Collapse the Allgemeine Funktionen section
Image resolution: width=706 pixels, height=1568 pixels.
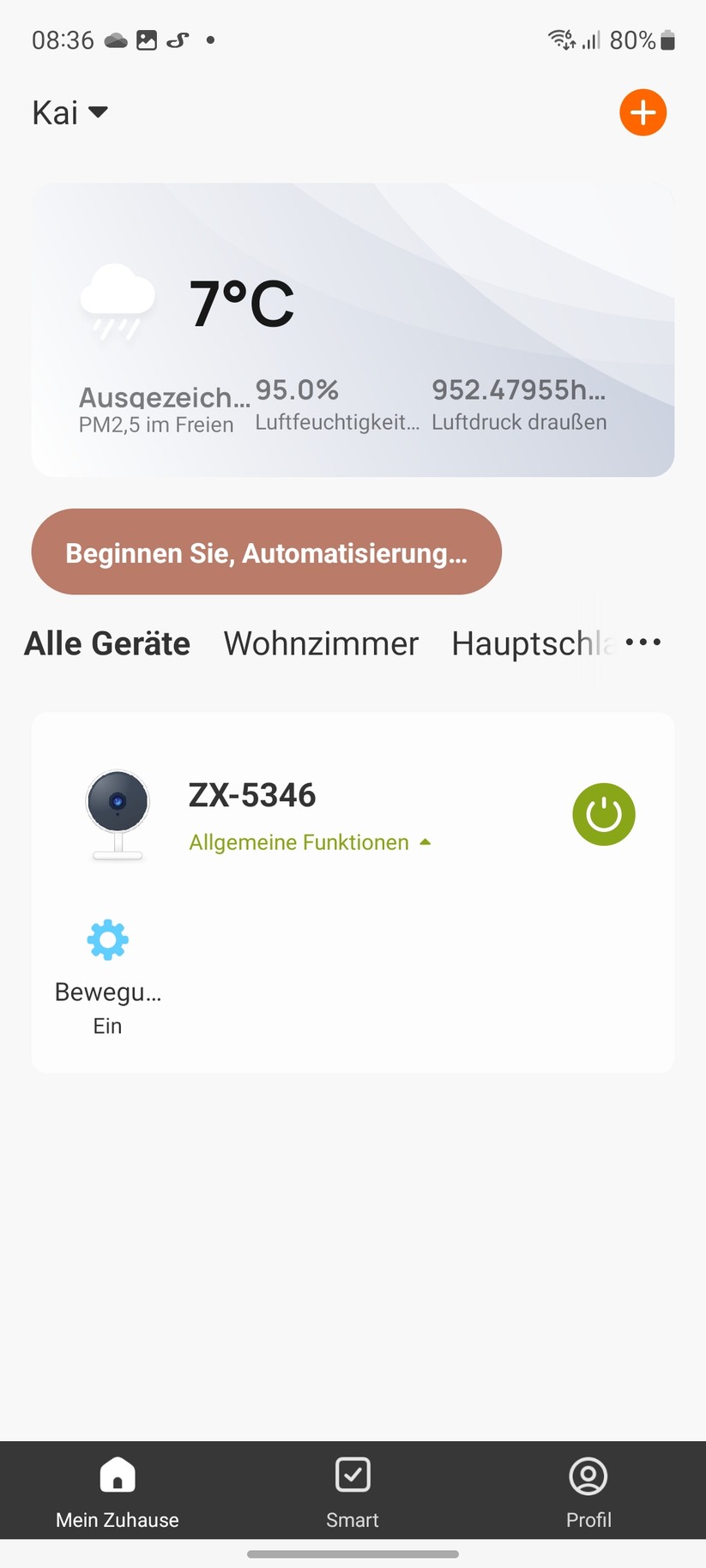[x=310, y=841]
